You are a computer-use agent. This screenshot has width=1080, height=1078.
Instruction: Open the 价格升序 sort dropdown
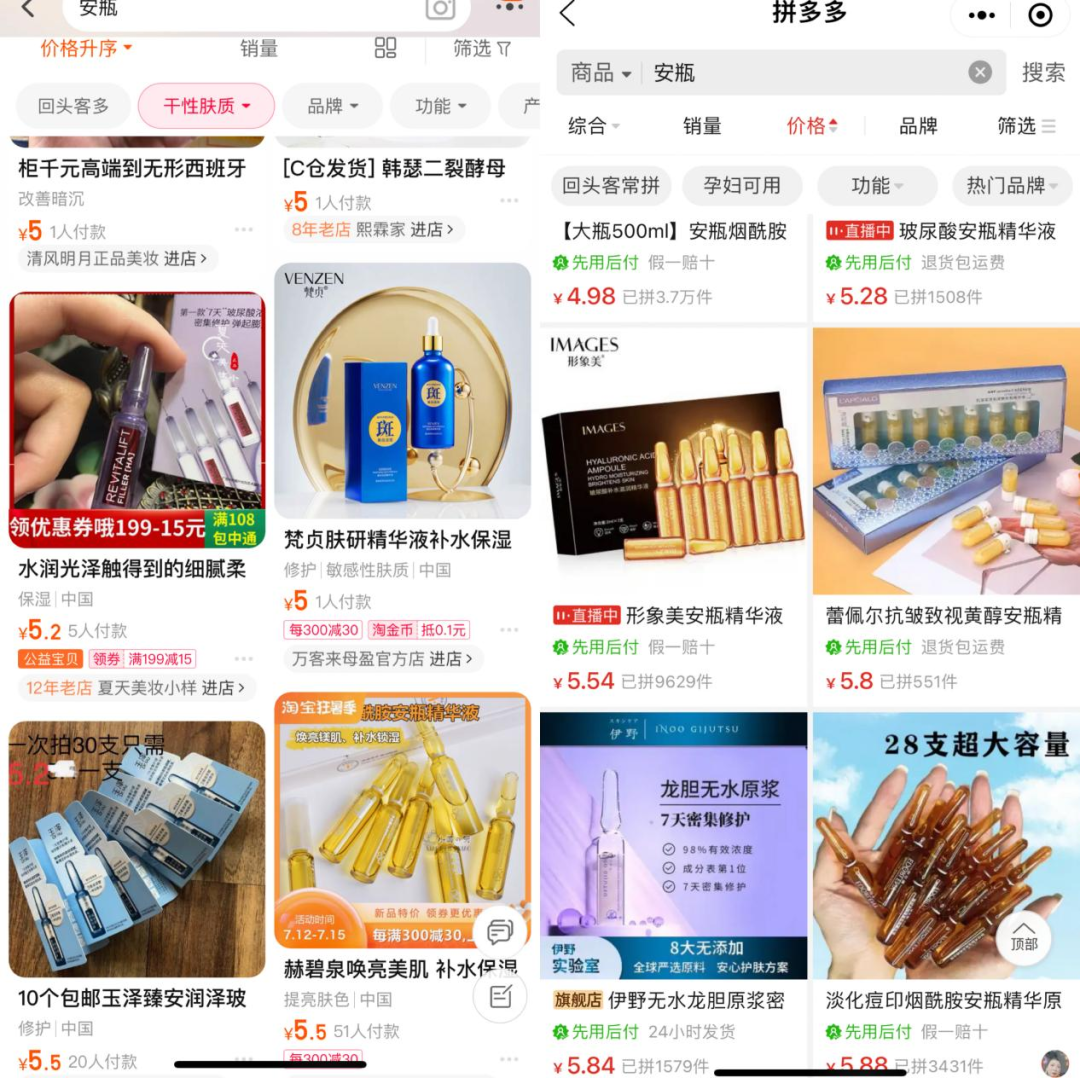click(x=86, y=48)
